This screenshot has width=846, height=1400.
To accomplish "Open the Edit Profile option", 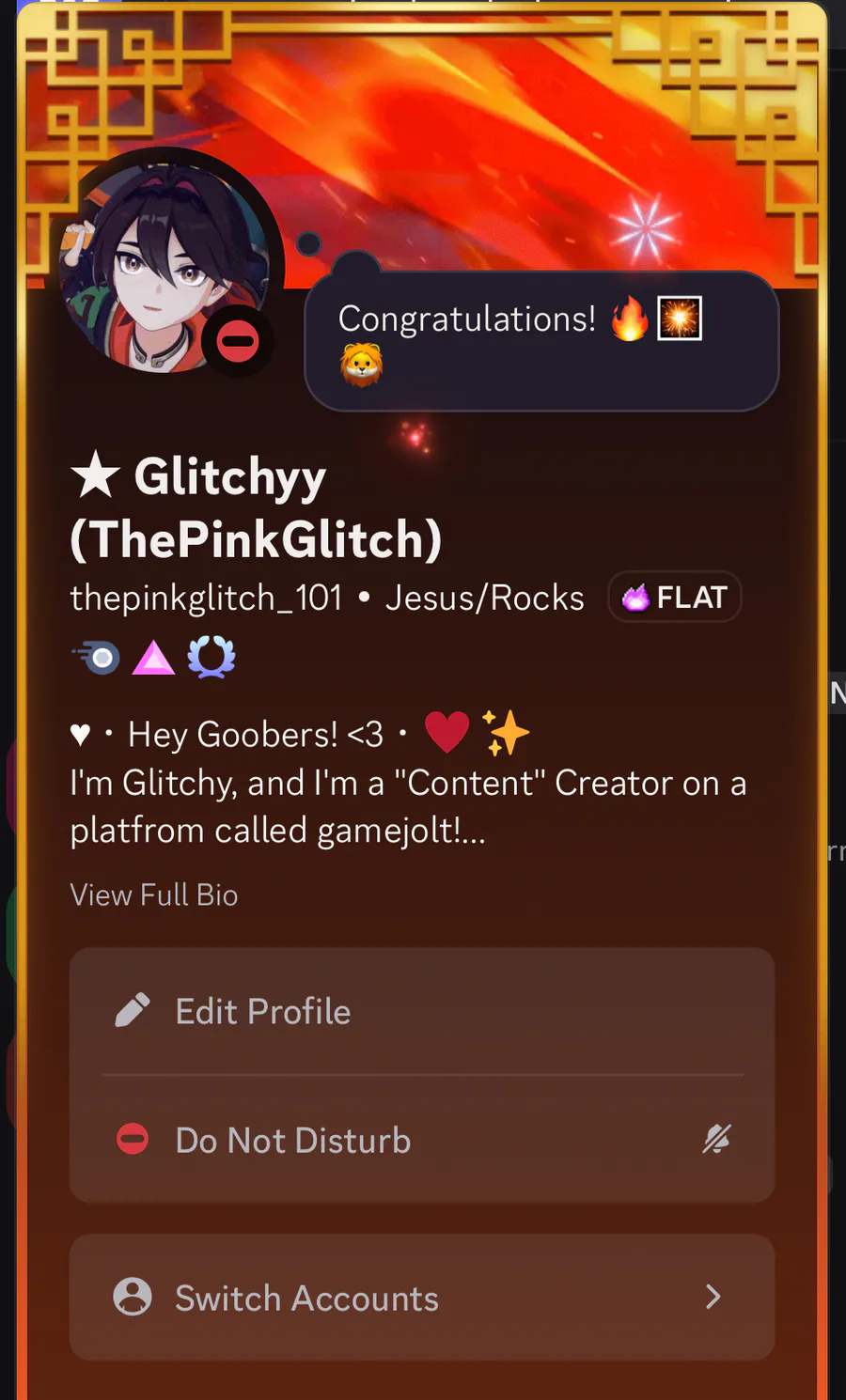I will click(422, 1011).
